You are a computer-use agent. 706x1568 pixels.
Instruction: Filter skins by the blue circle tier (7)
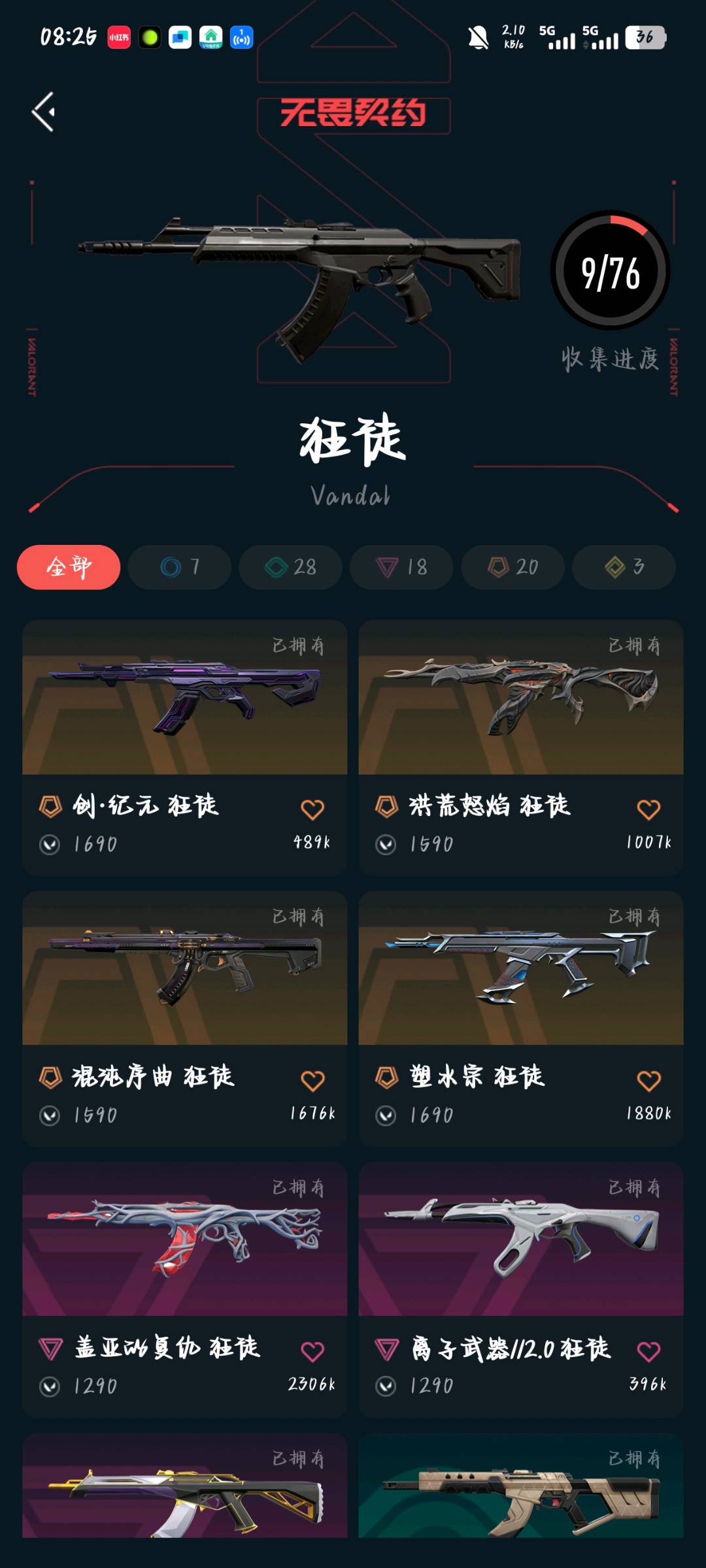click(179, 566)
